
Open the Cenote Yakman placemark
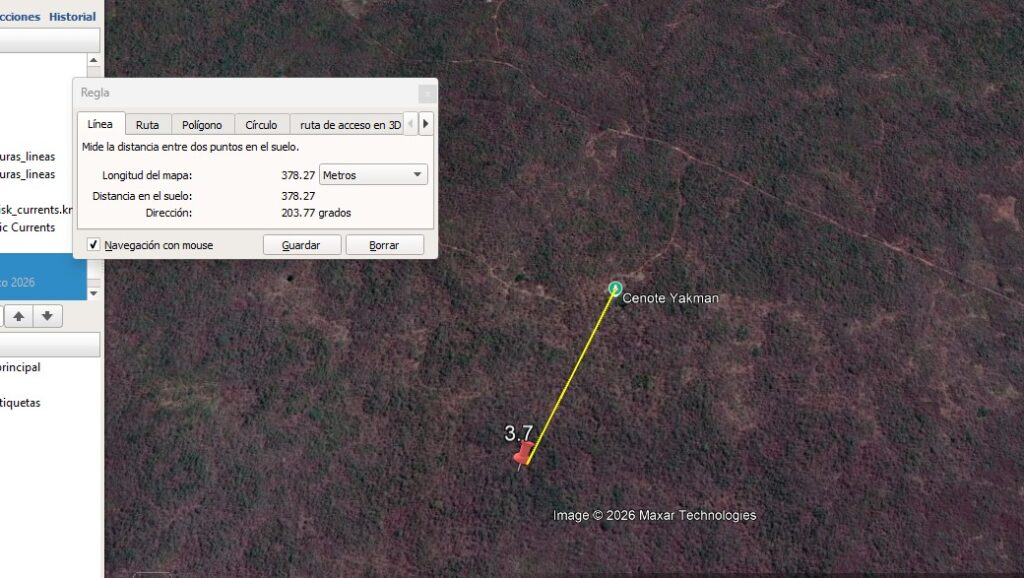(616, 290)
